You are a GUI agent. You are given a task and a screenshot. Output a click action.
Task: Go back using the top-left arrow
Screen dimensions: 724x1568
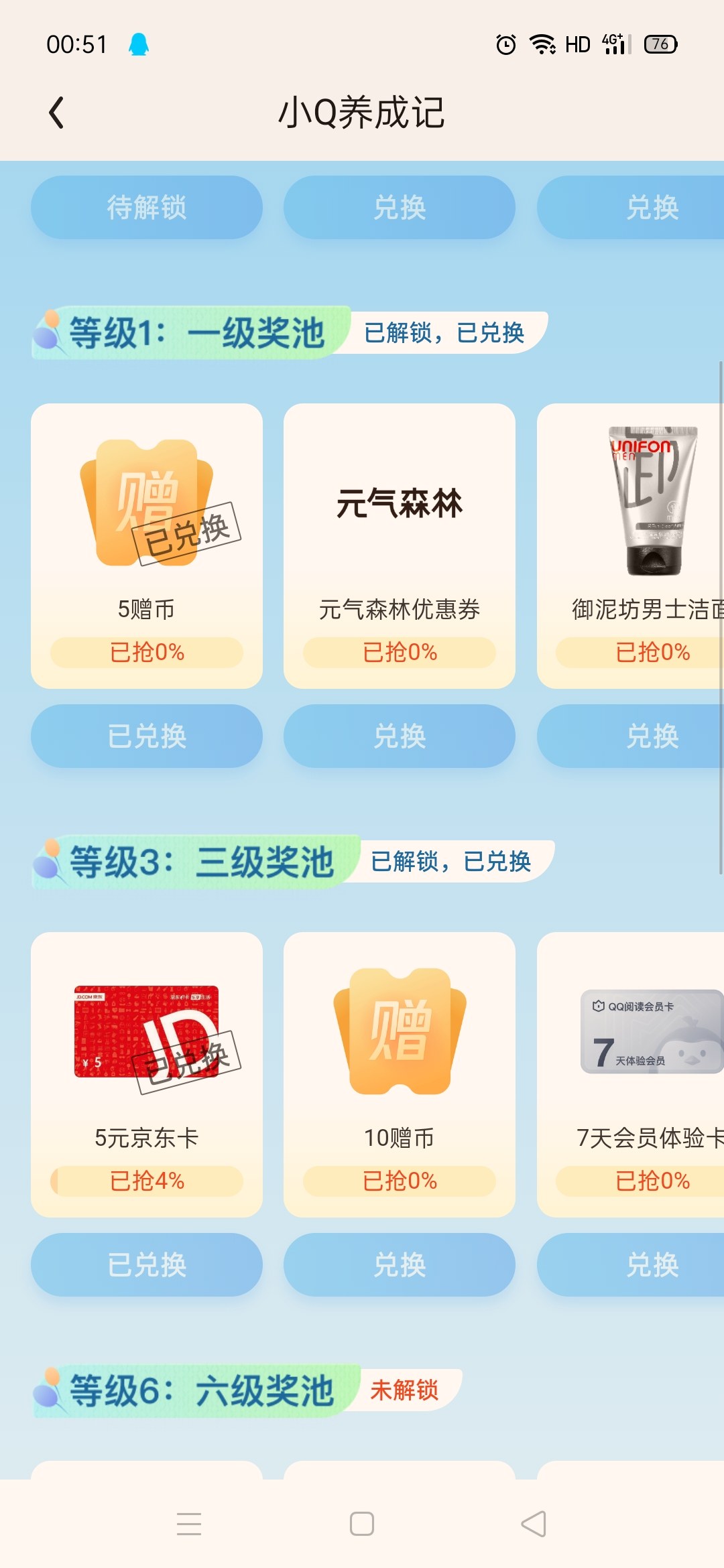click(x=56, y=113)
